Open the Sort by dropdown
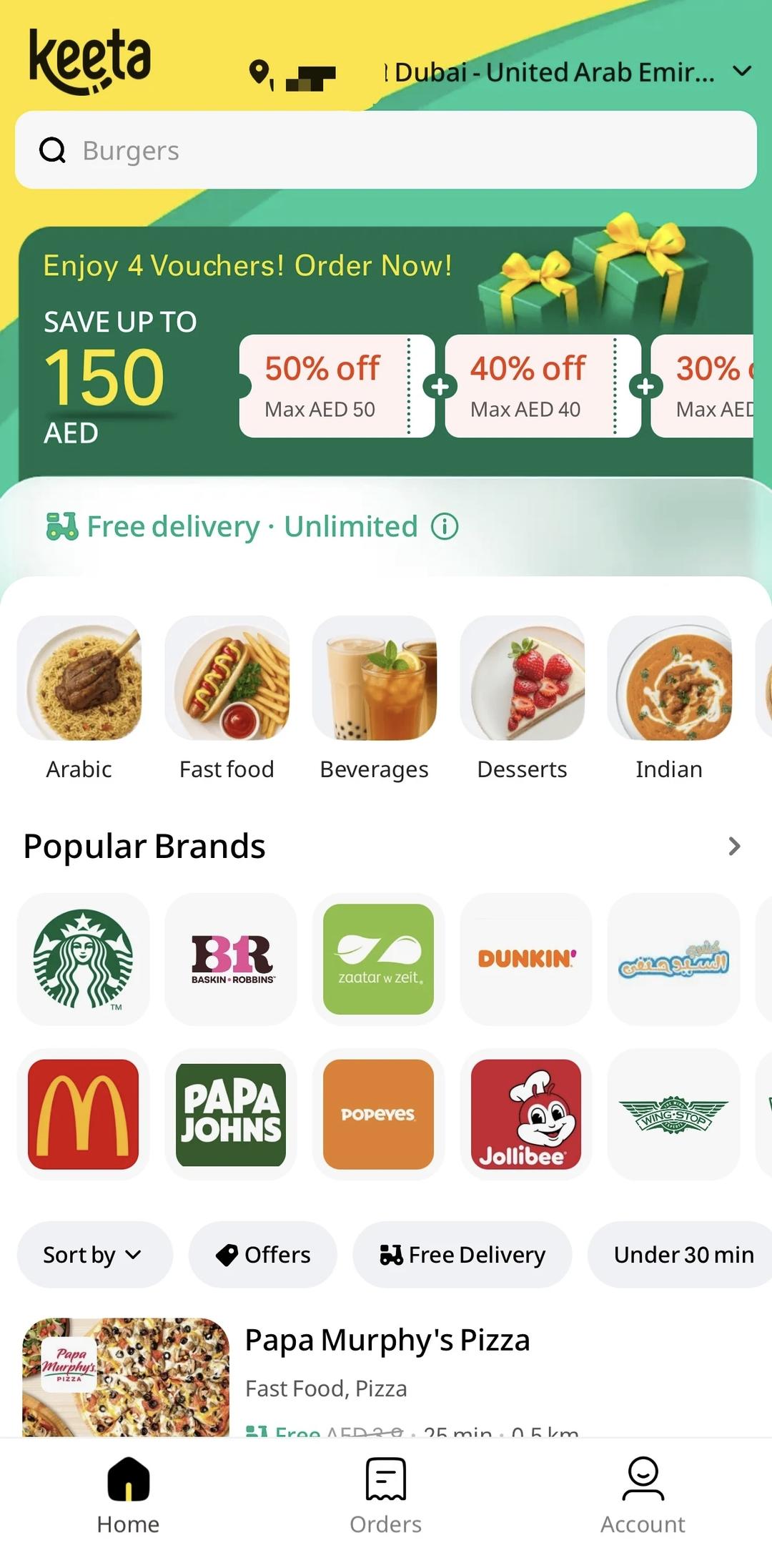The height and width of the screenshot is (1568, 772). 94,1255
